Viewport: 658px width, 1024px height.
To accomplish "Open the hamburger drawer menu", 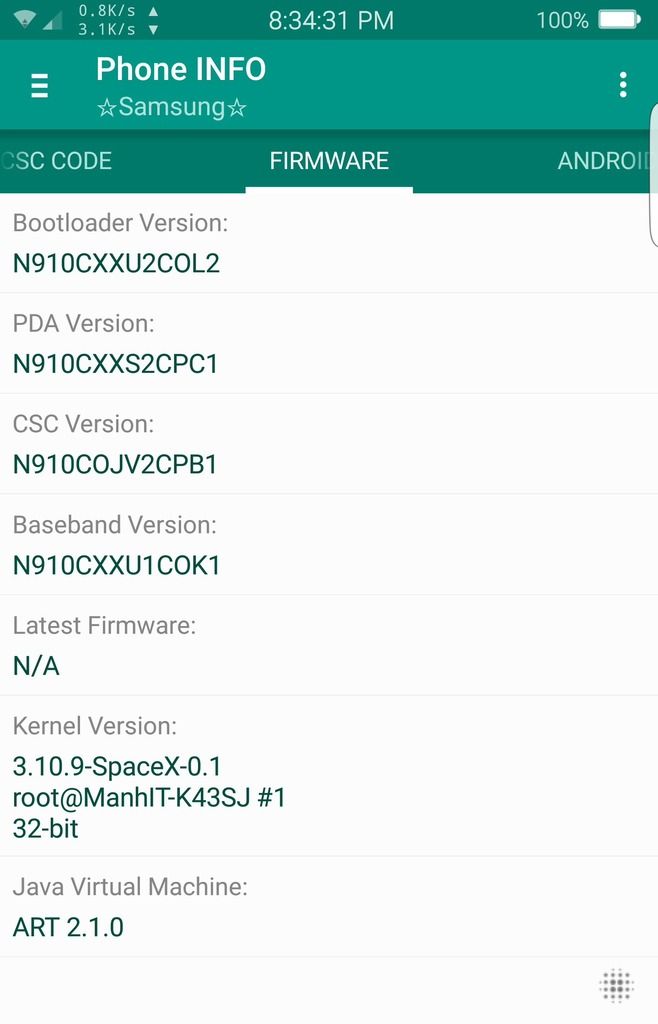I will click(x=40, y=86).
